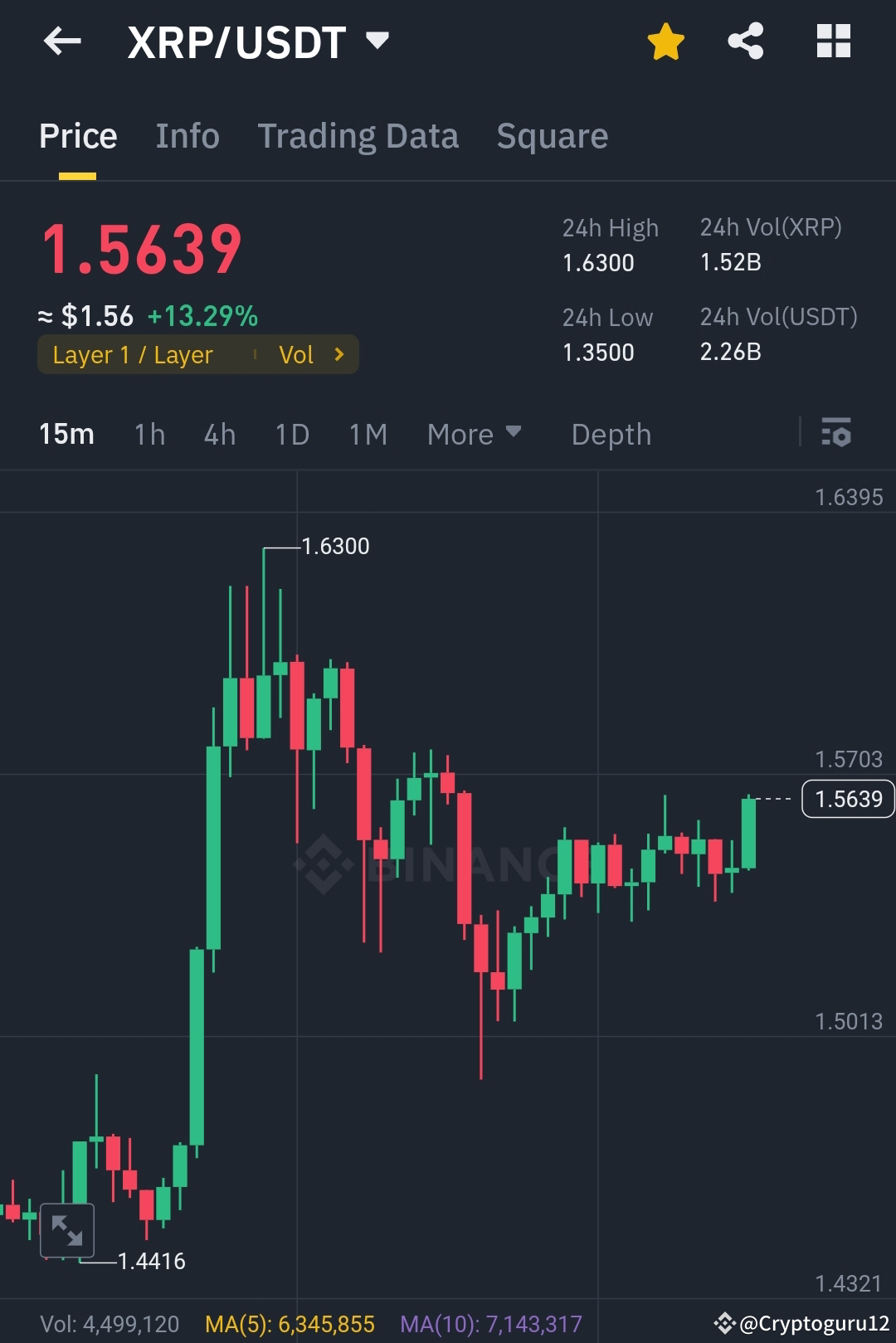Expand the chart using the fullscreen icon
The image size is (896, 1343).
pos(66,1229)
